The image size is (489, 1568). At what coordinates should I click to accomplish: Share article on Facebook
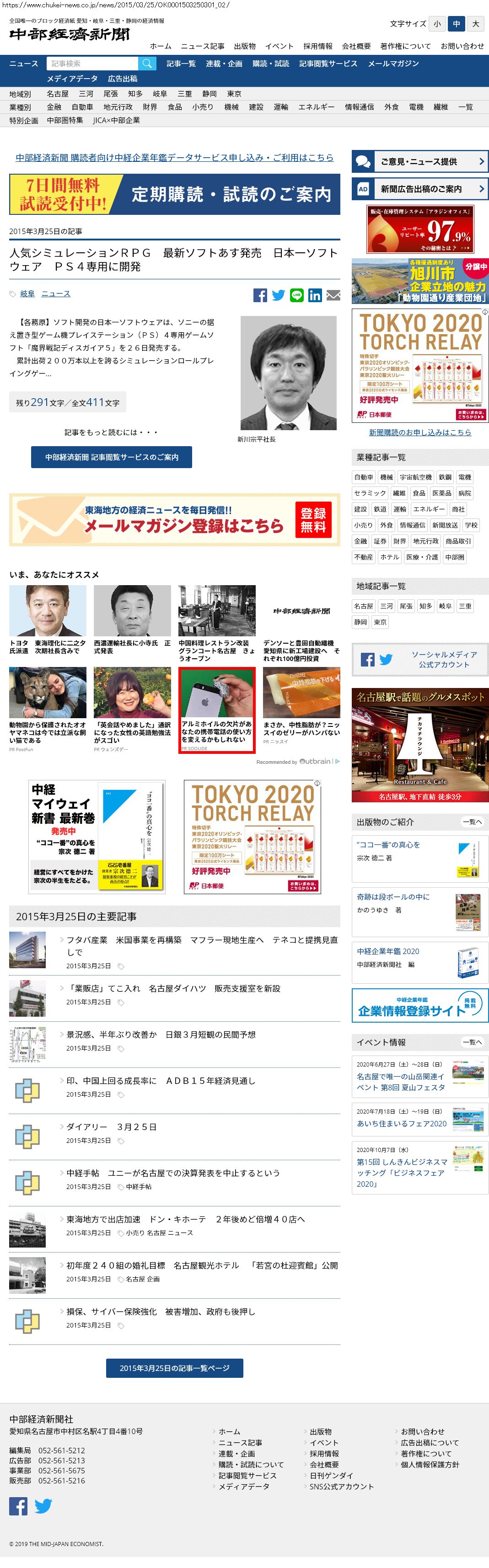tap(260, 295)
